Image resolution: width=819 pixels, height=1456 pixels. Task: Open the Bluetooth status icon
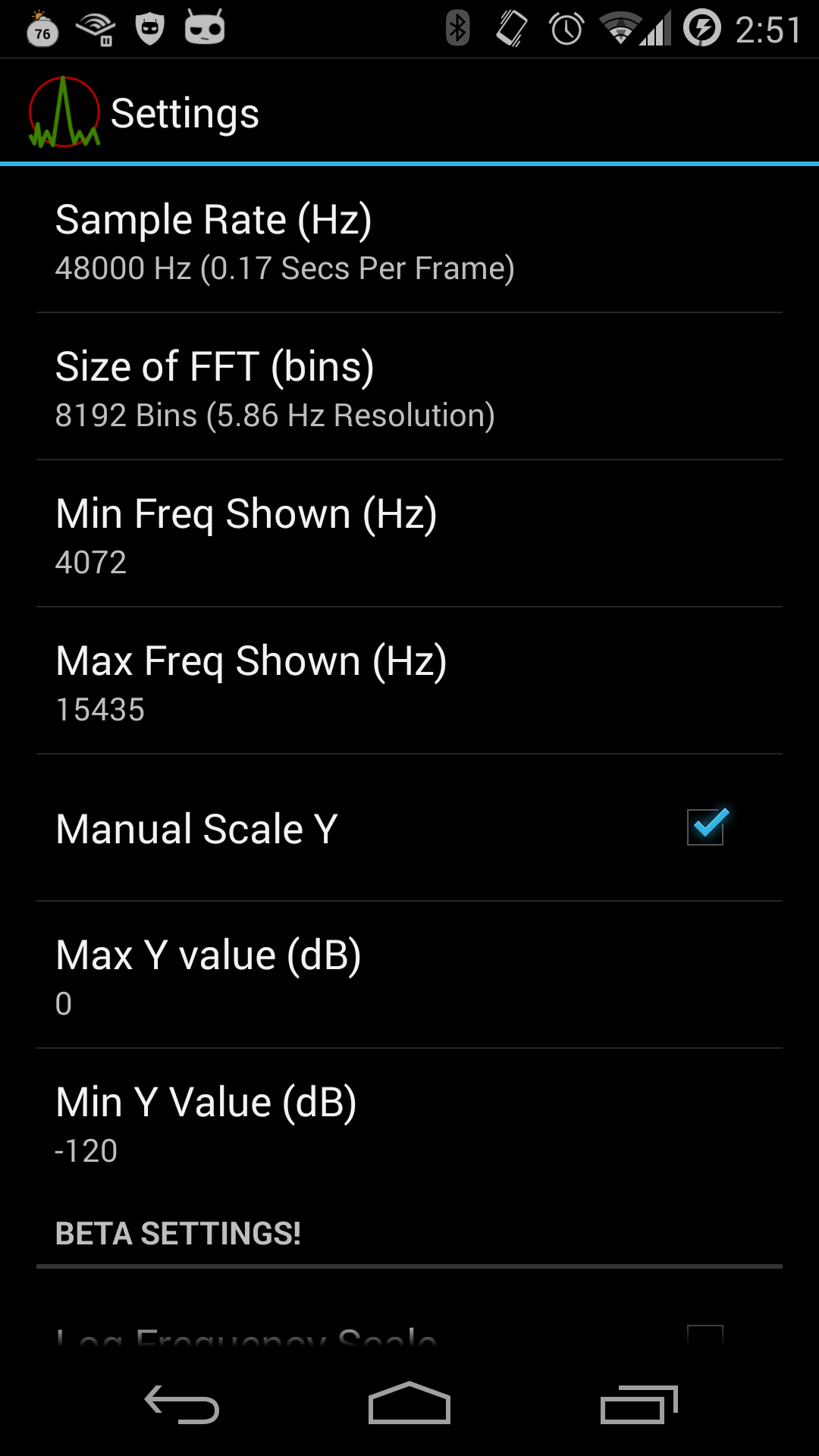[x=457, y=27]
